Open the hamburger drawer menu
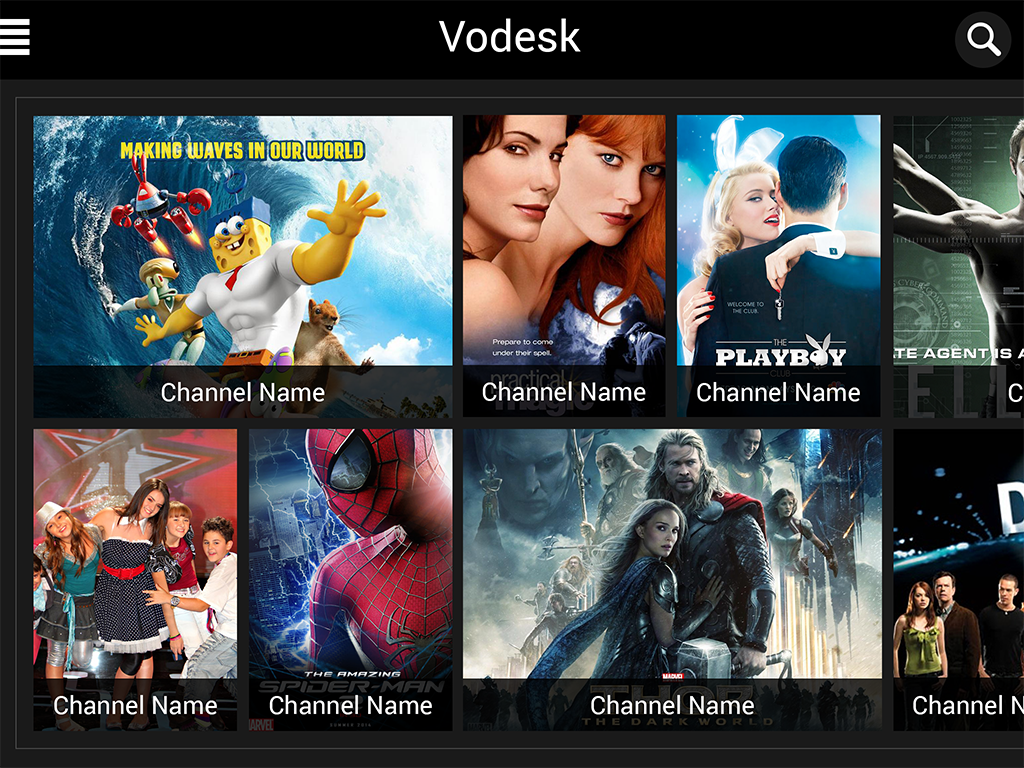1024x768 pixels. pos(16,38)
